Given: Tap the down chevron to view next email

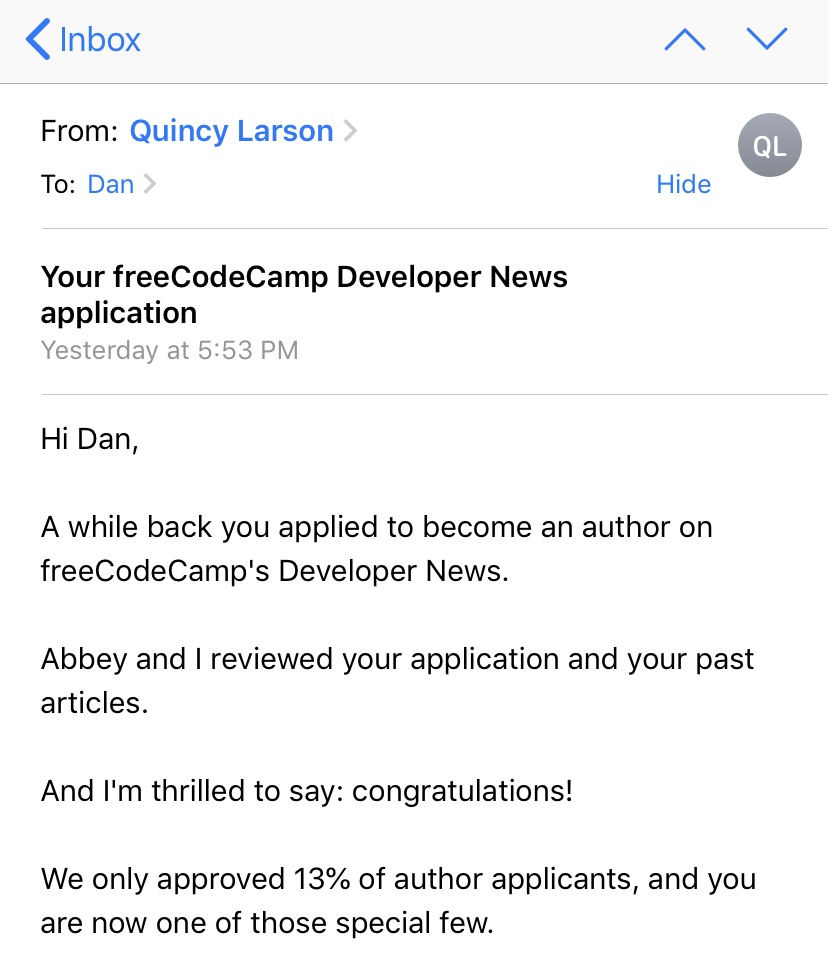Looking at the screenshot, I should click(x=766, y=39).
